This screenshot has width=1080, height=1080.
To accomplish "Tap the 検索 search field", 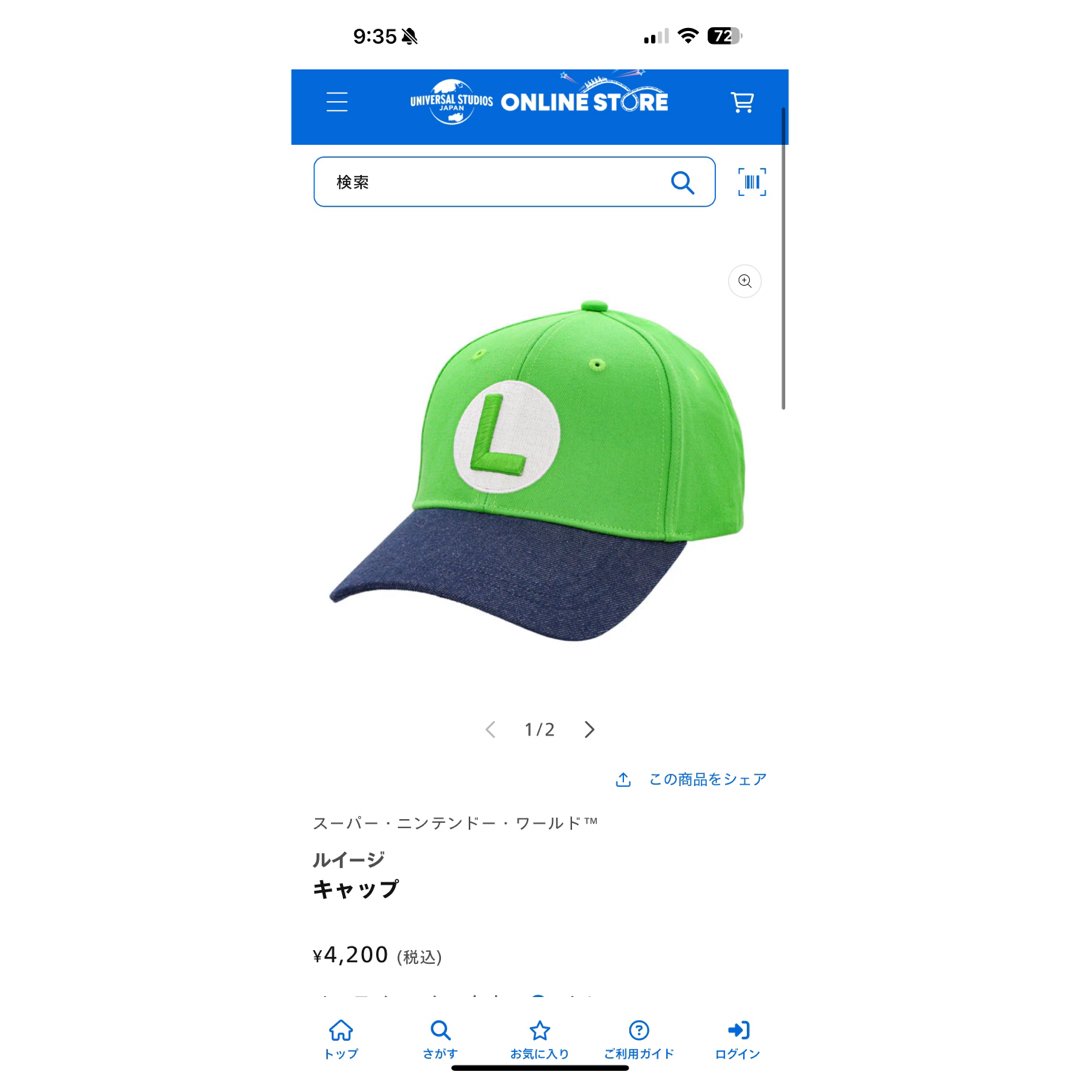I will [490, 182].
